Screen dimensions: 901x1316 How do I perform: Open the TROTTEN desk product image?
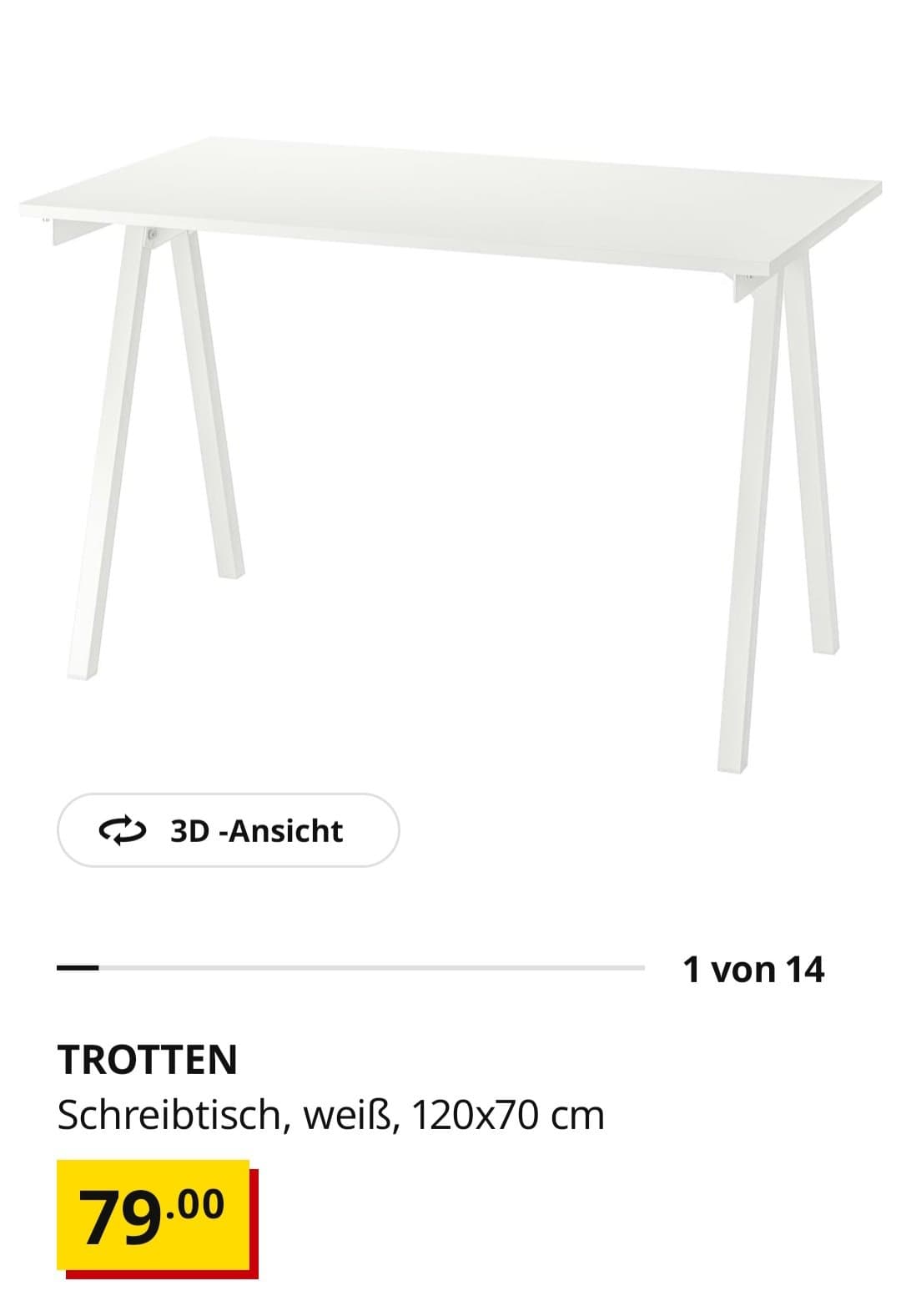coord(450,417)
